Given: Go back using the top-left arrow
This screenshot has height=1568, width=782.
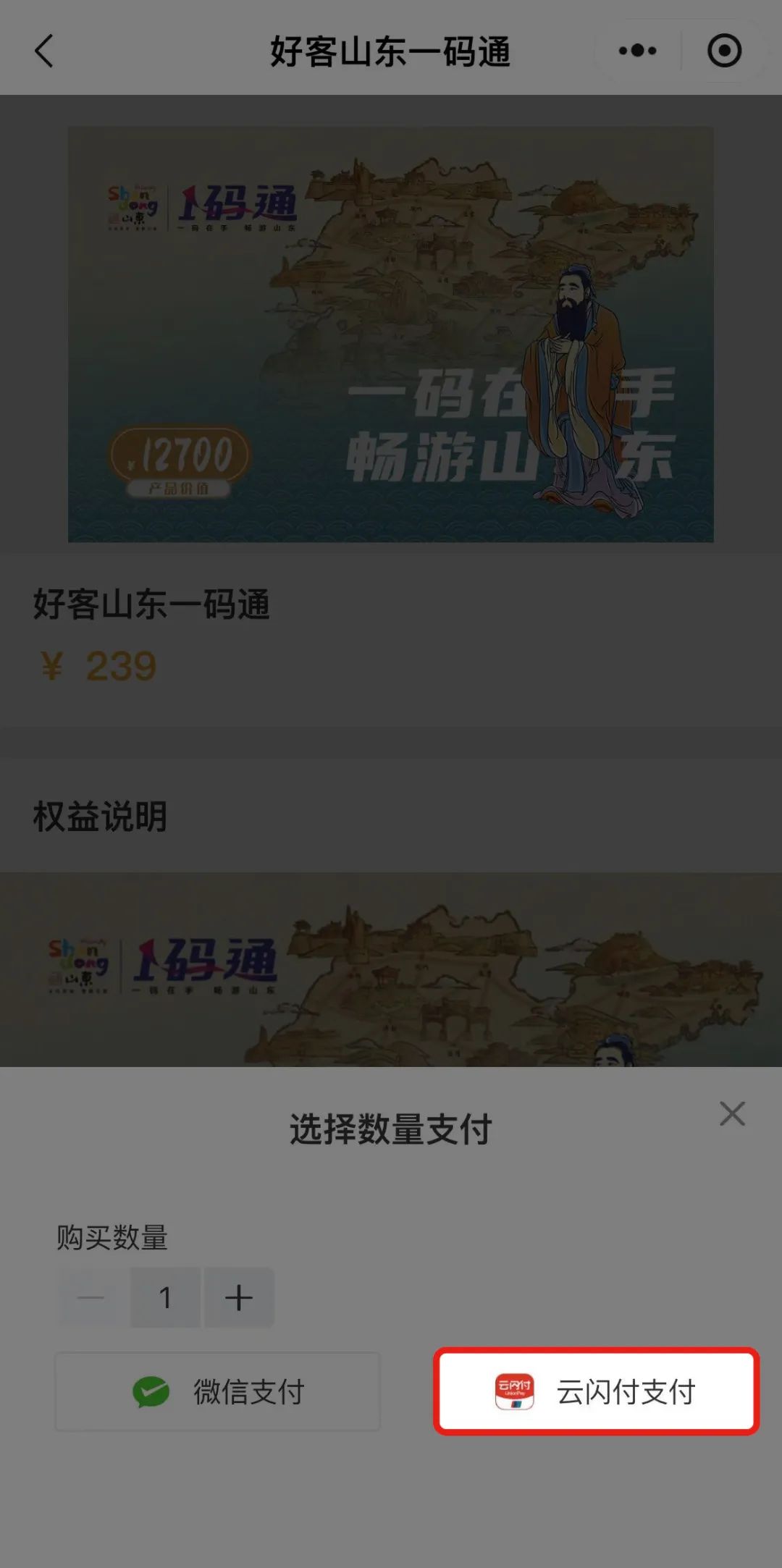Looking at the screenshot, I should pos(45,51).
